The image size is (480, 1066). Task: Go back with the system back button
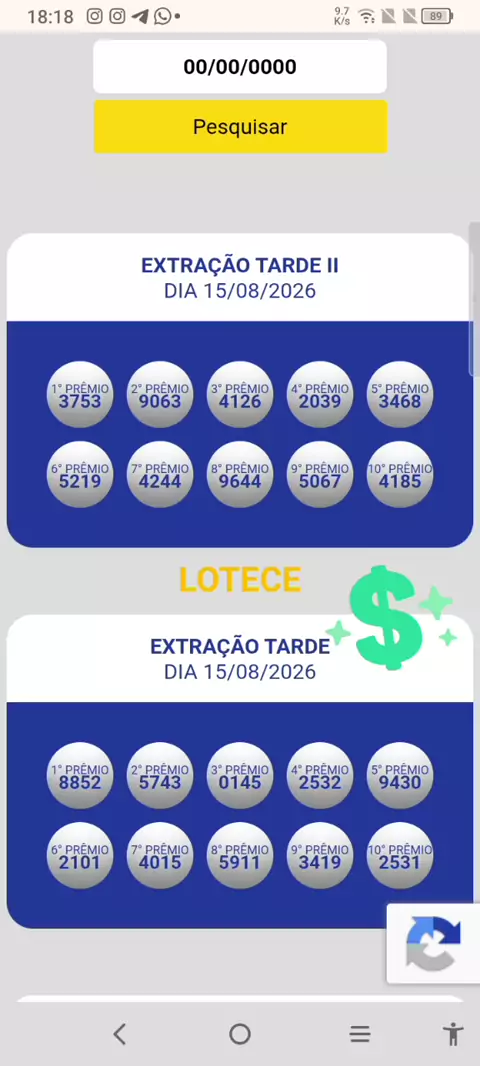120,1034
